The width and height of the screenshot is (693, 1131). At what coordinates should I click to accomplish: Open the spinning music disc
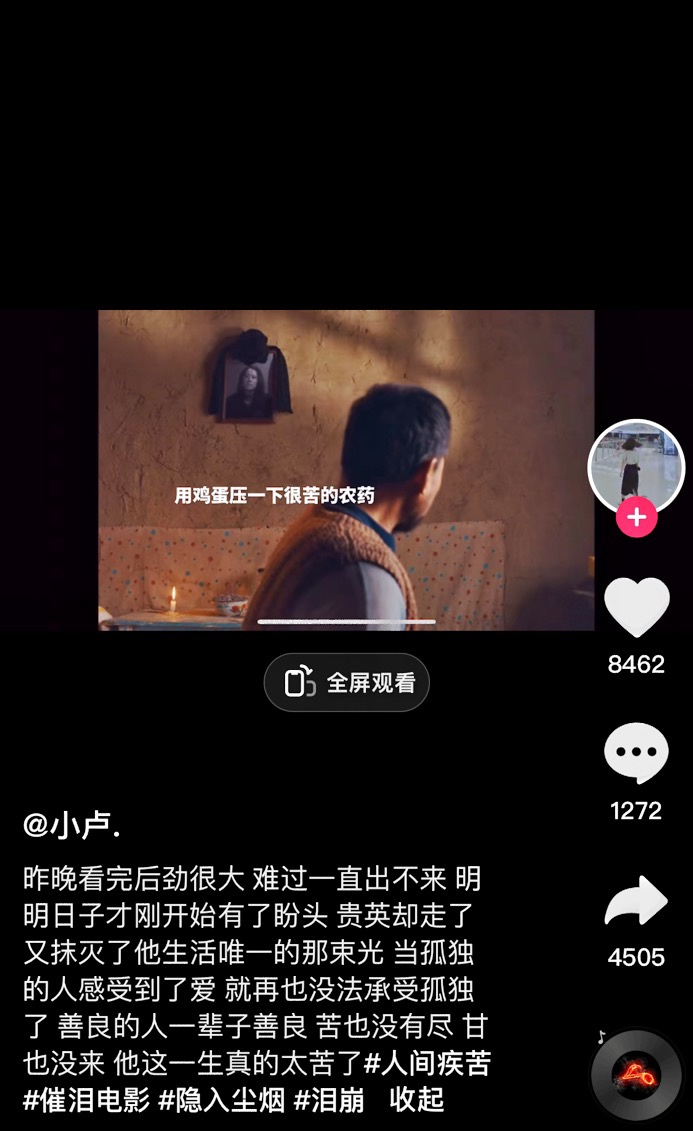point(636,1075)
